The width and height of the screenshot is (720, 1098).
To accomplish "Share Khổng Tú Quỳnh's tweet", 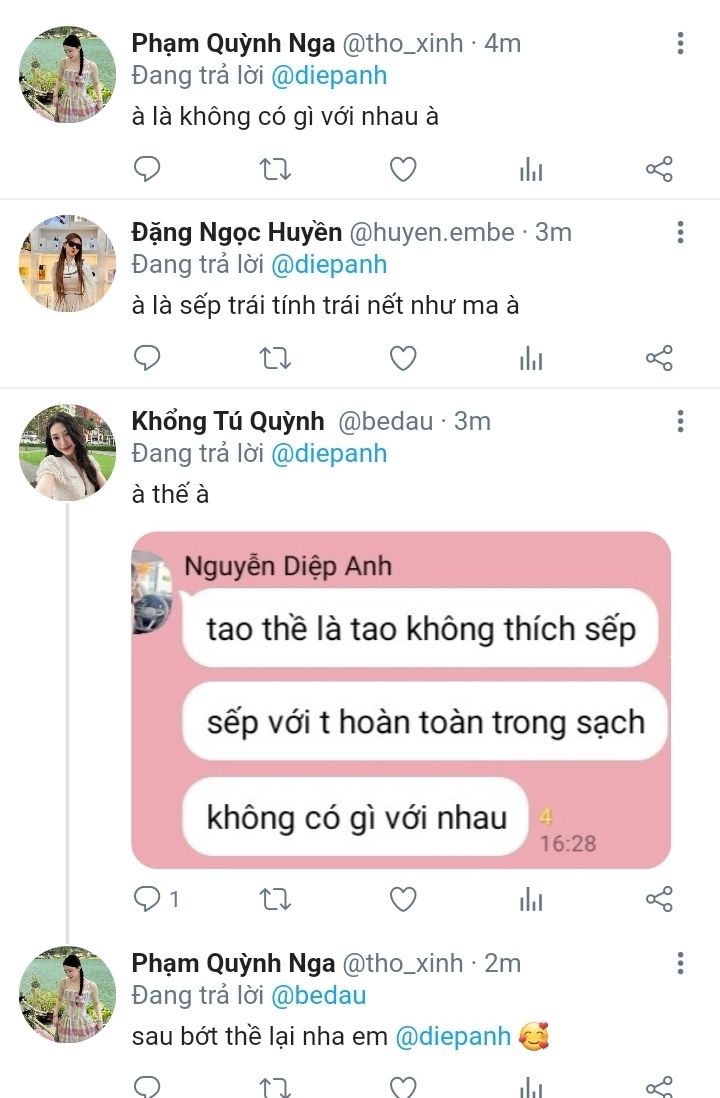I will (659, 899).
